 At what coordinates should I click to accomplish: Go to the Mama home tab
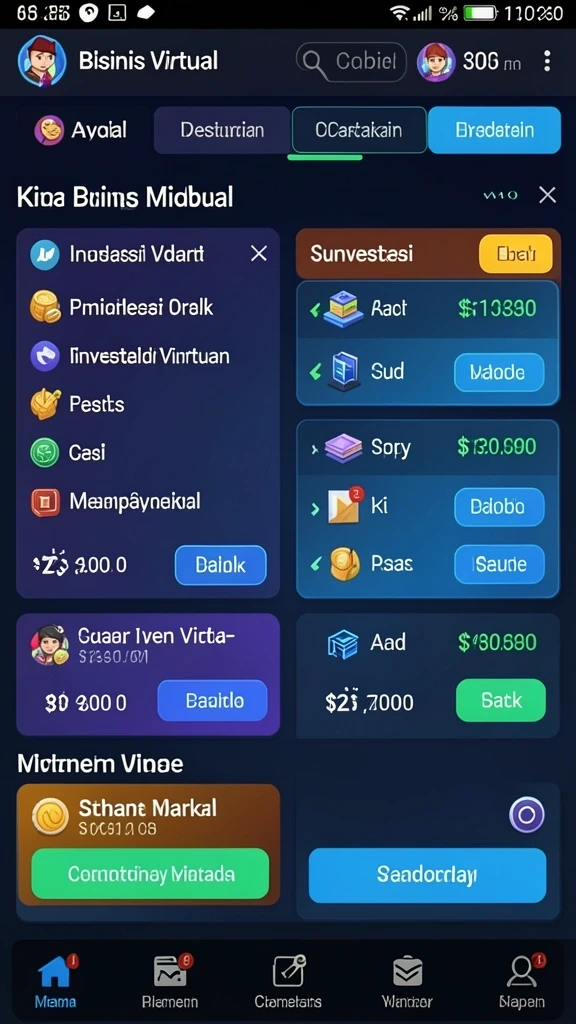(56, 981)
